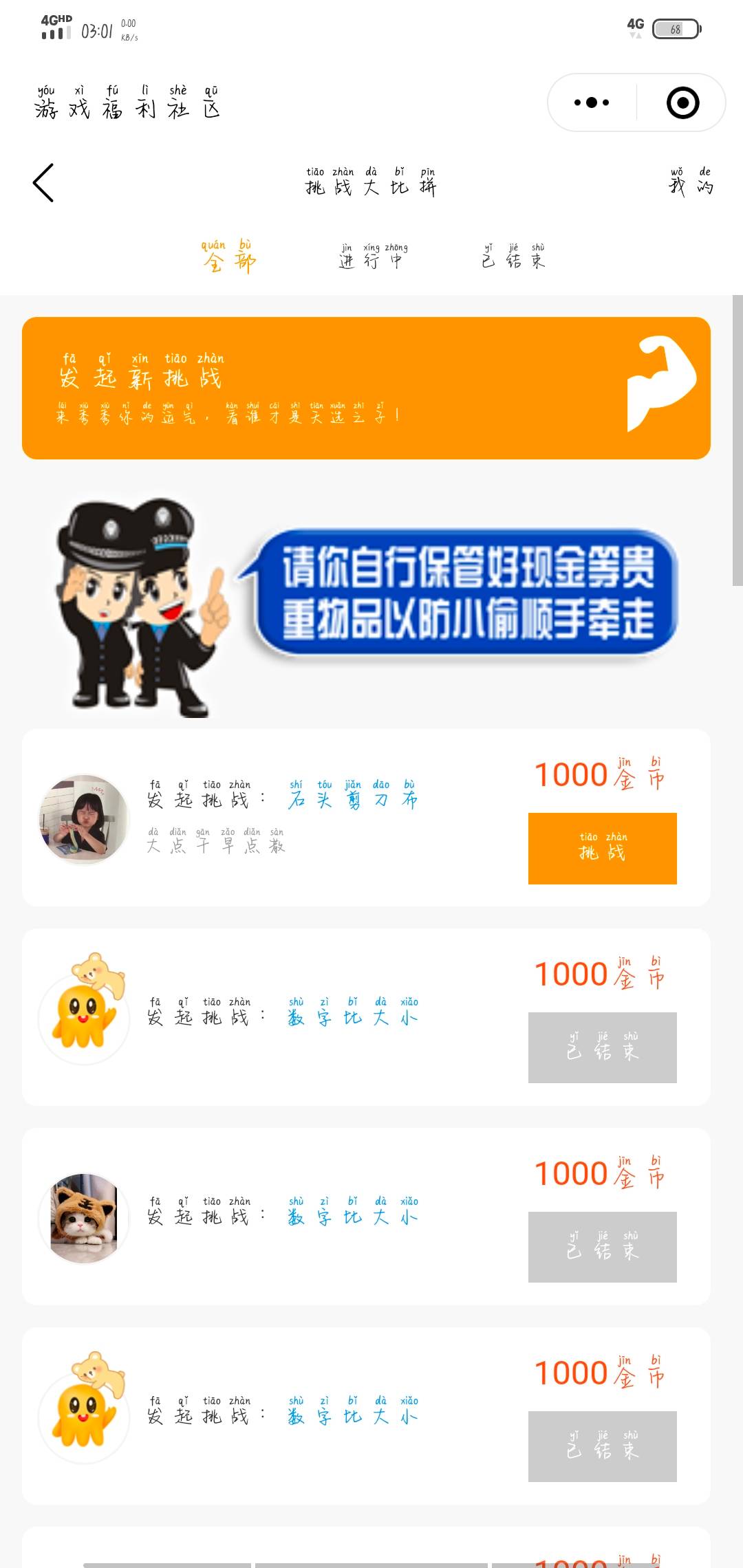
Task: Open 我的 page
Action: 691,183
